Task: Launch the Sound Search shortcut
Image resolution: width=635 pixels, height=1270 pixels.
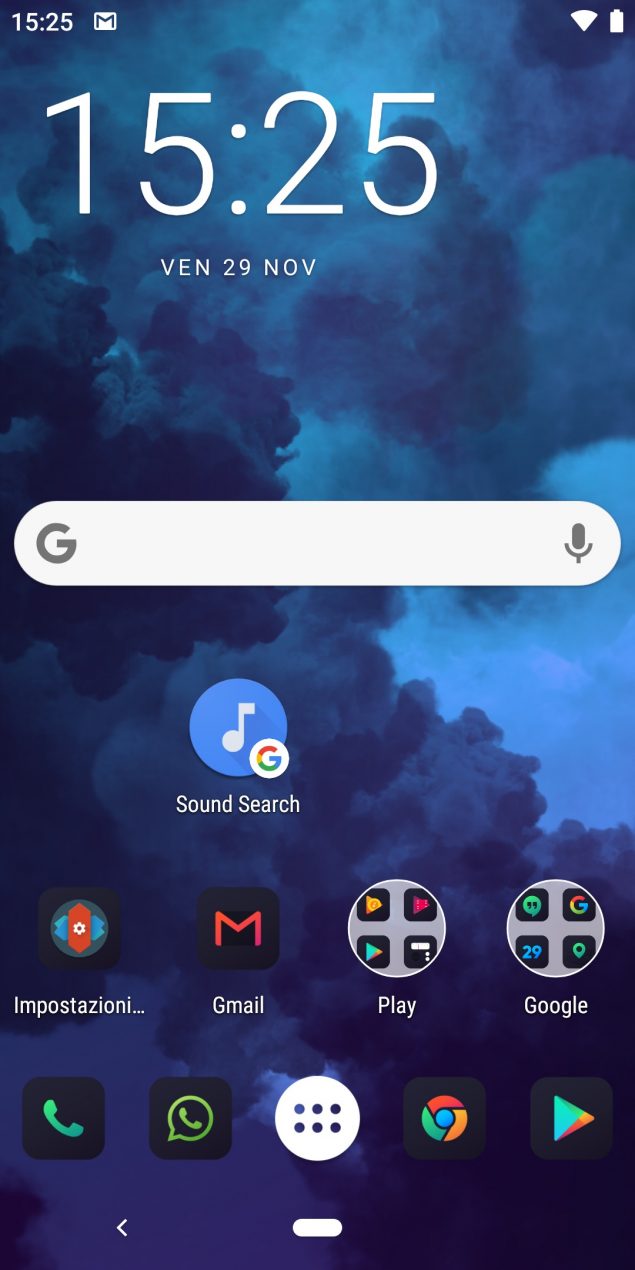Action: 238,728
